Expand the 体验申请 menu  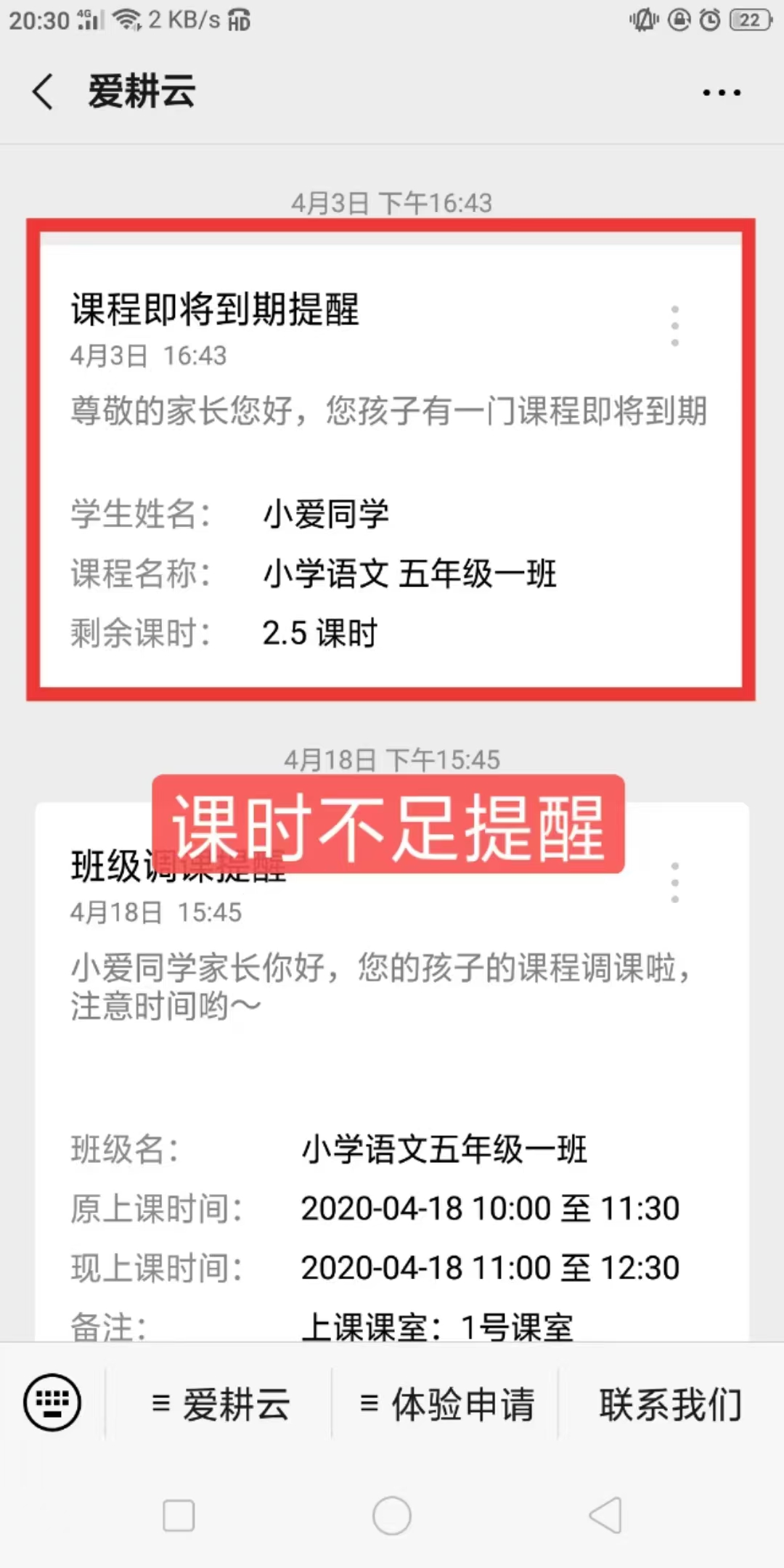(446, 1404)
